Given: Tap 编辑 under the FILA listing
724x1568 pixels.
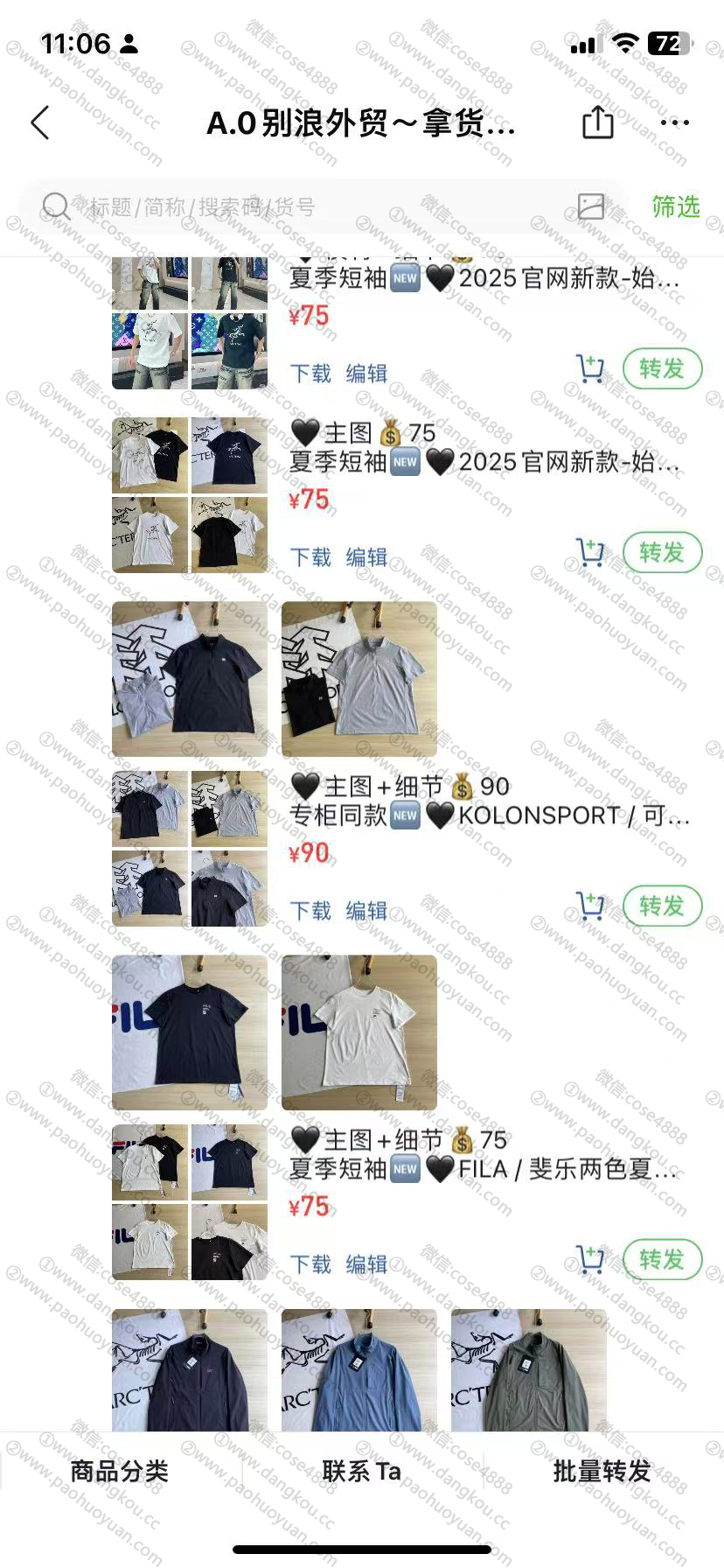Looking at the screenshot, I should 366,1264.
